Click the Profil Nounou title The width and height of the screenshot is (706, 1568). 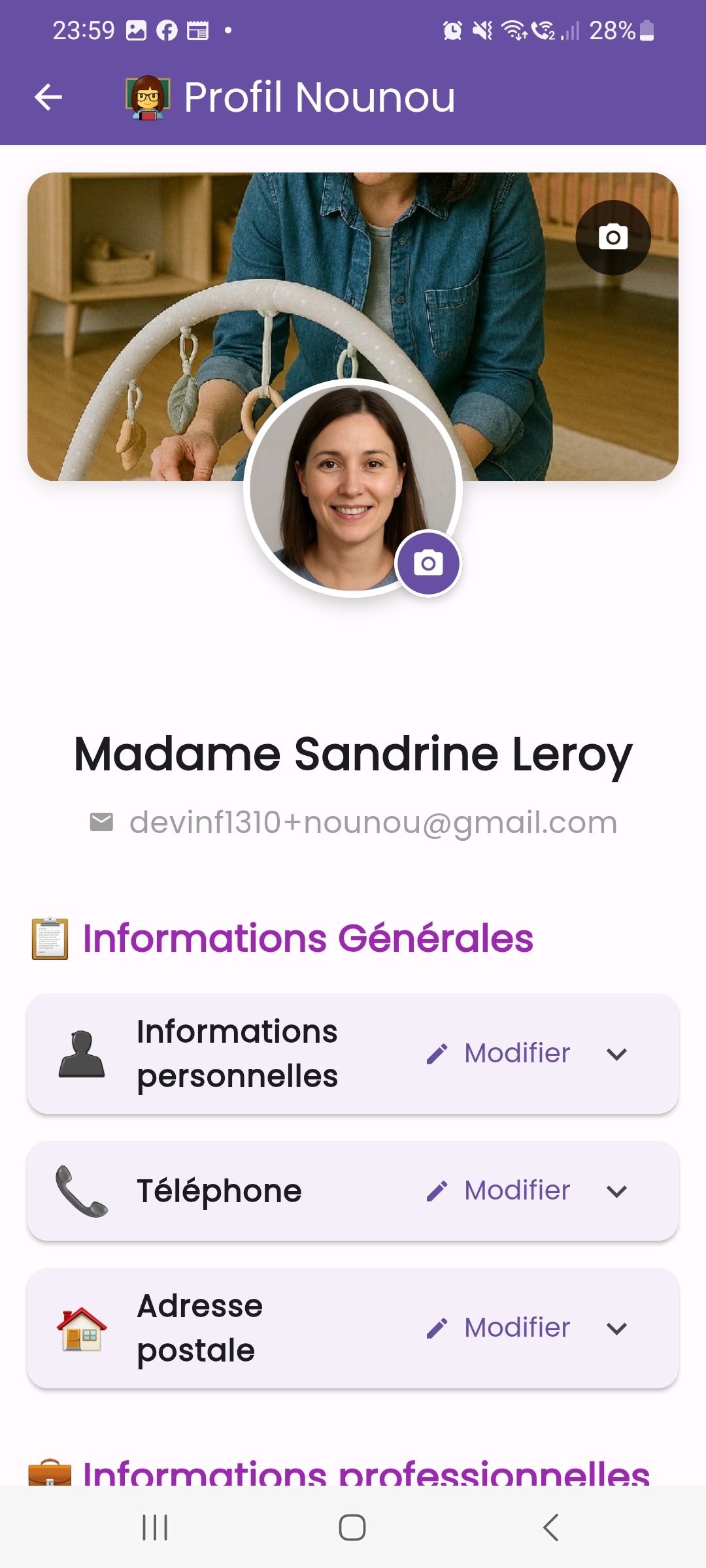(320, 98)
